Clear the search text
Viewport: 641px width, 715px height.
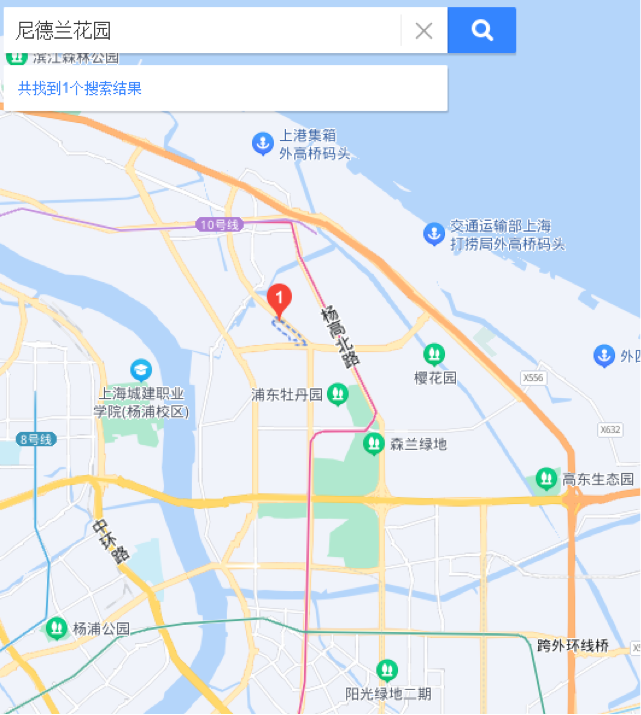pyautogui.click(x=424, y=31)
